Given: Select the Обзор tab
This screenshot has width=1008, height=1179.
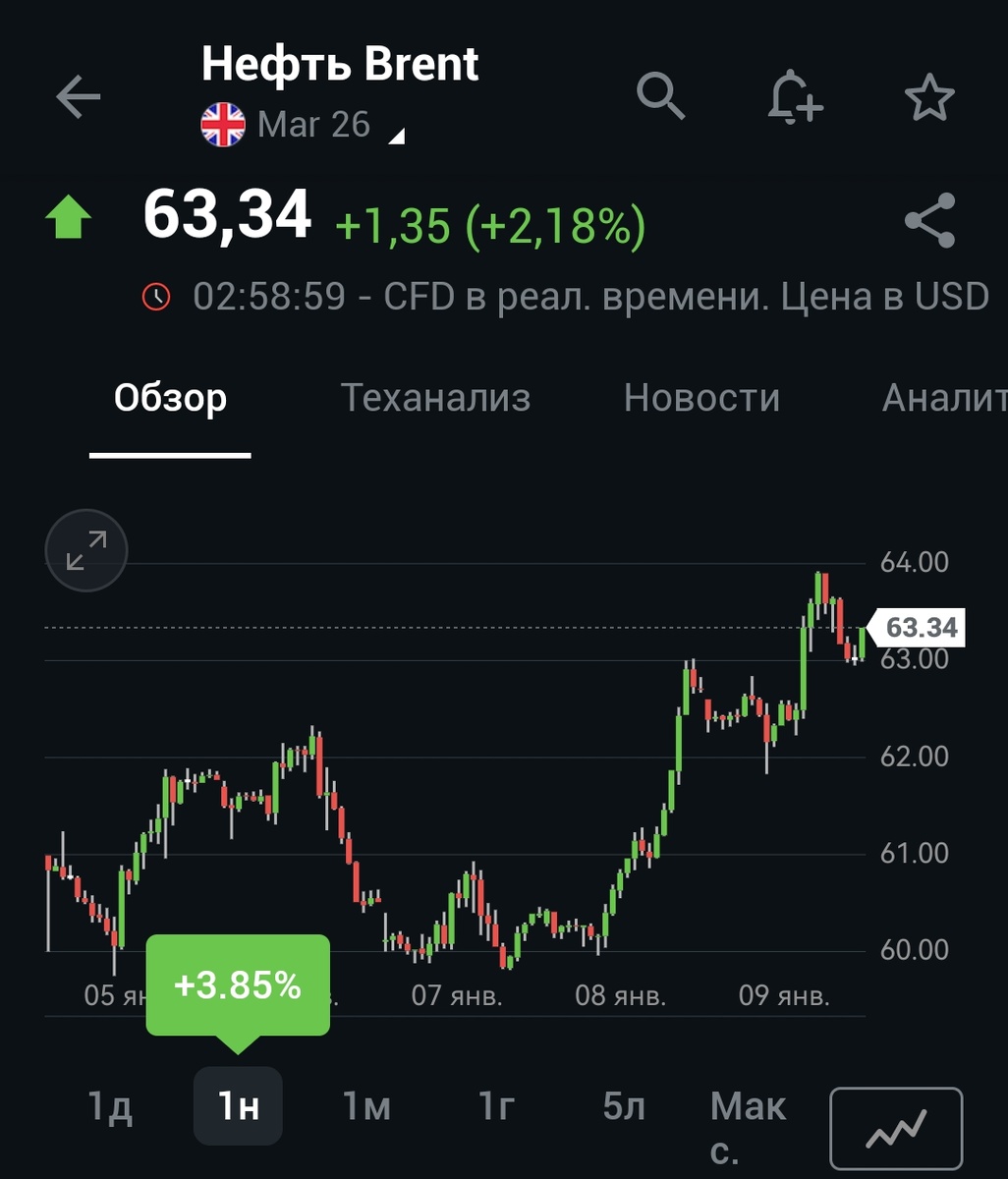Looking at the screenshot, I should [170, 398].
